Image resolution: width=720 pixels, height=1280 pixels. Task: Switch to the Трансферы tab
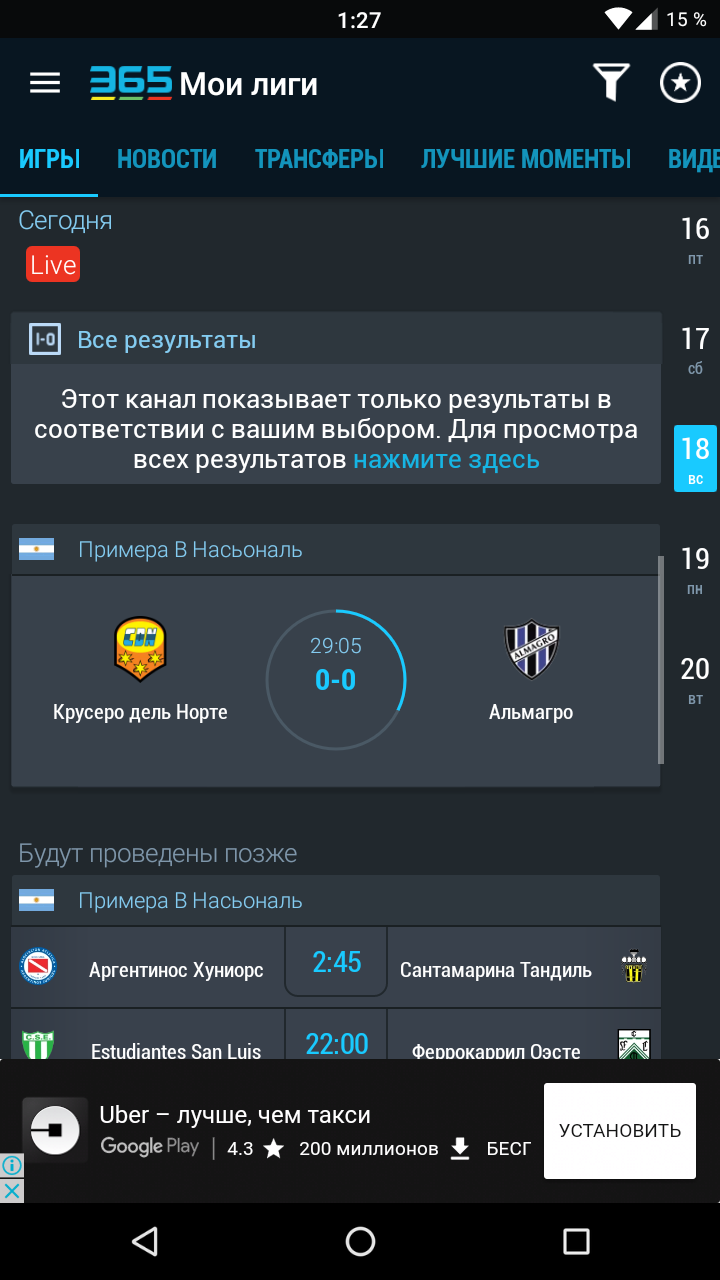click(x=320, y=159)
